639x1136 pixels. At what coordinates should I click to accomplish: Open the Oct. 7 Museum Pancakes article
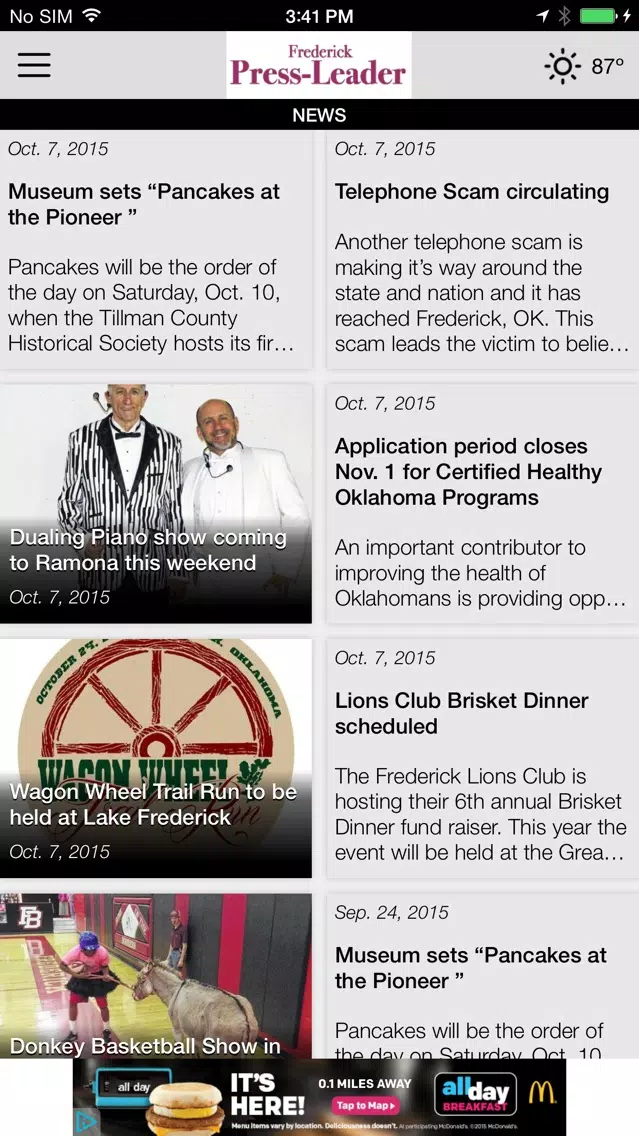pyautogui.click(x=156, y=250)
